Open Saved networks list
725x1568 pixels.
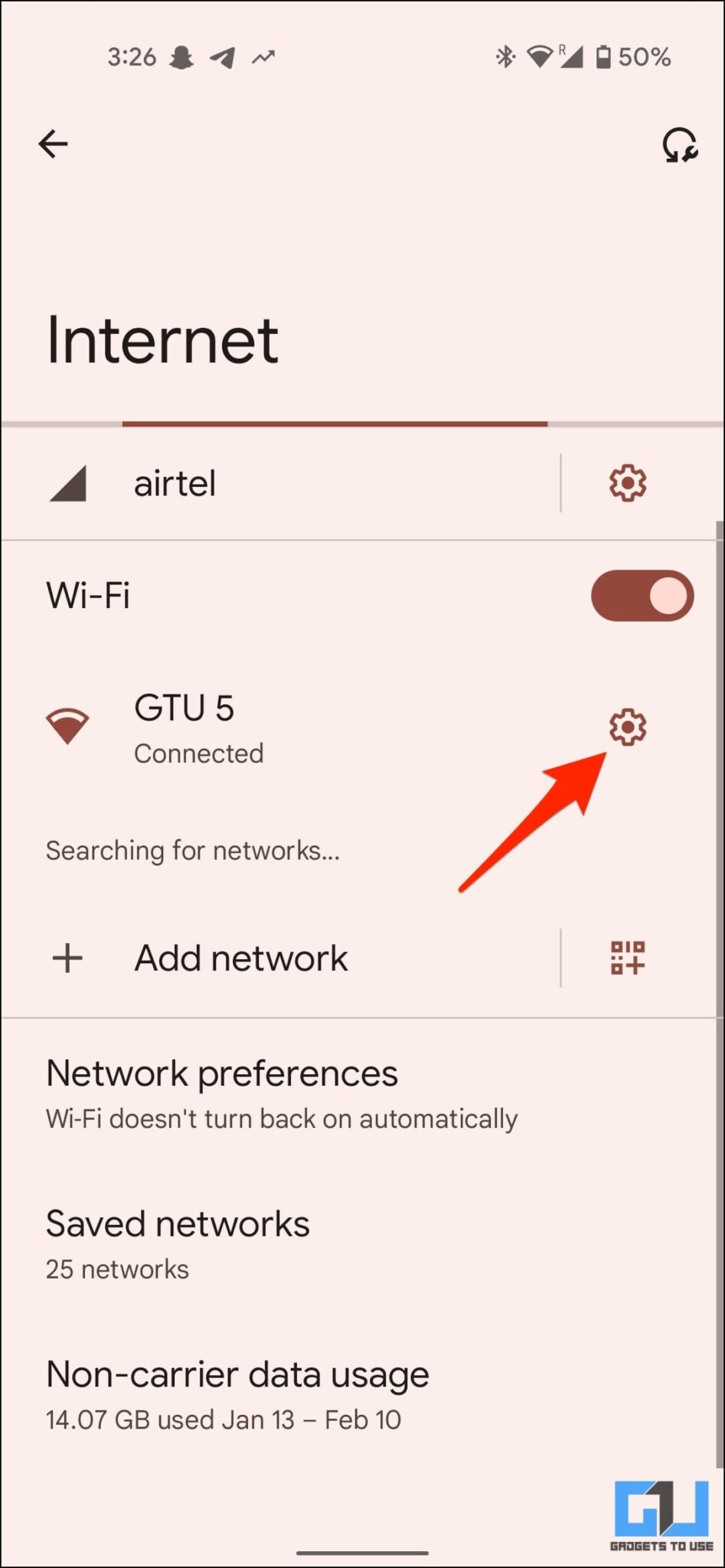pos(177,1223)
